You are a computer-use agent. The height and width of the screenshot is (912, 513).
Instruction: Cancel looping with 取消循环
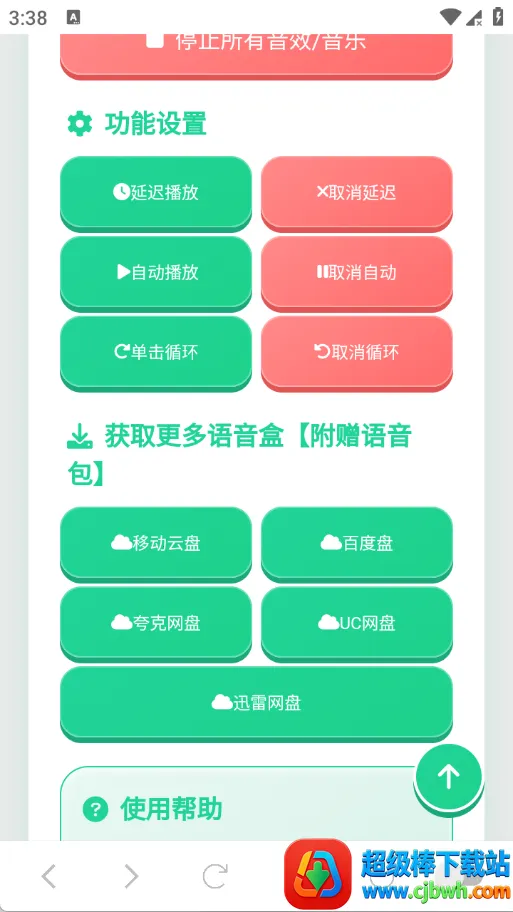coord(357,352)
